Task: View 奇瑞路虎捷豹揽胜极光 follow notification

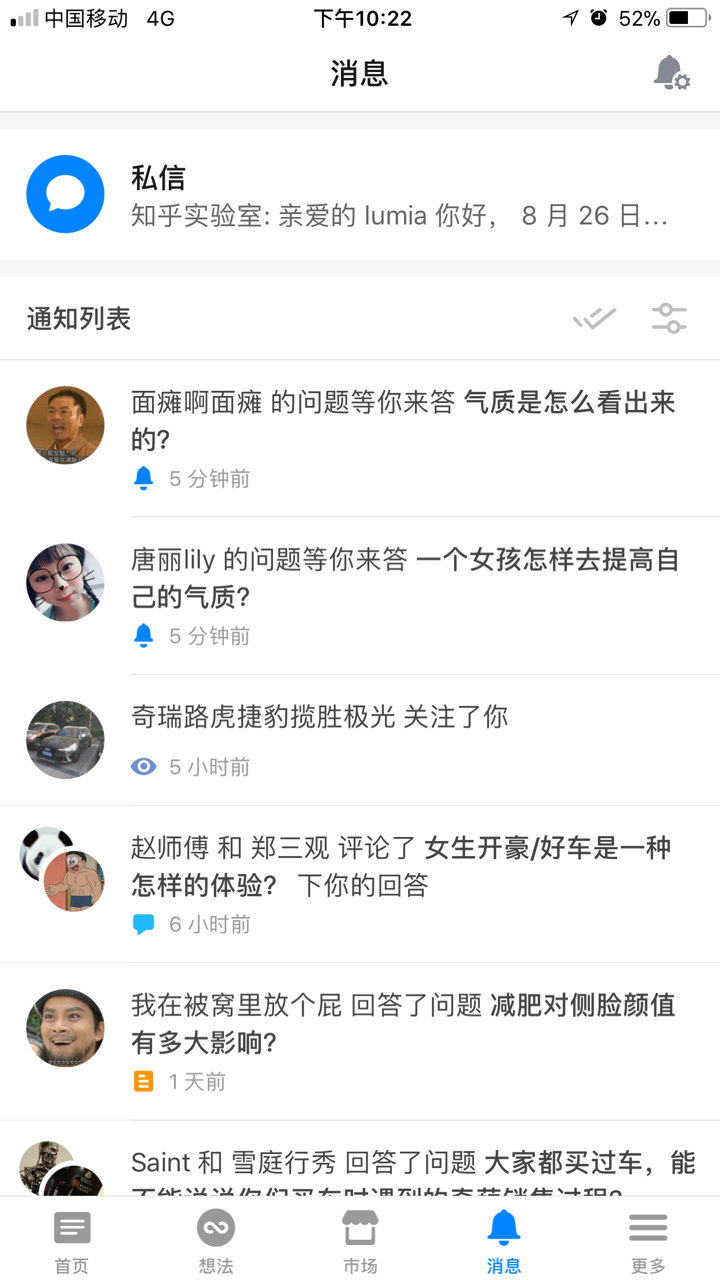Action: coord(403,739)
